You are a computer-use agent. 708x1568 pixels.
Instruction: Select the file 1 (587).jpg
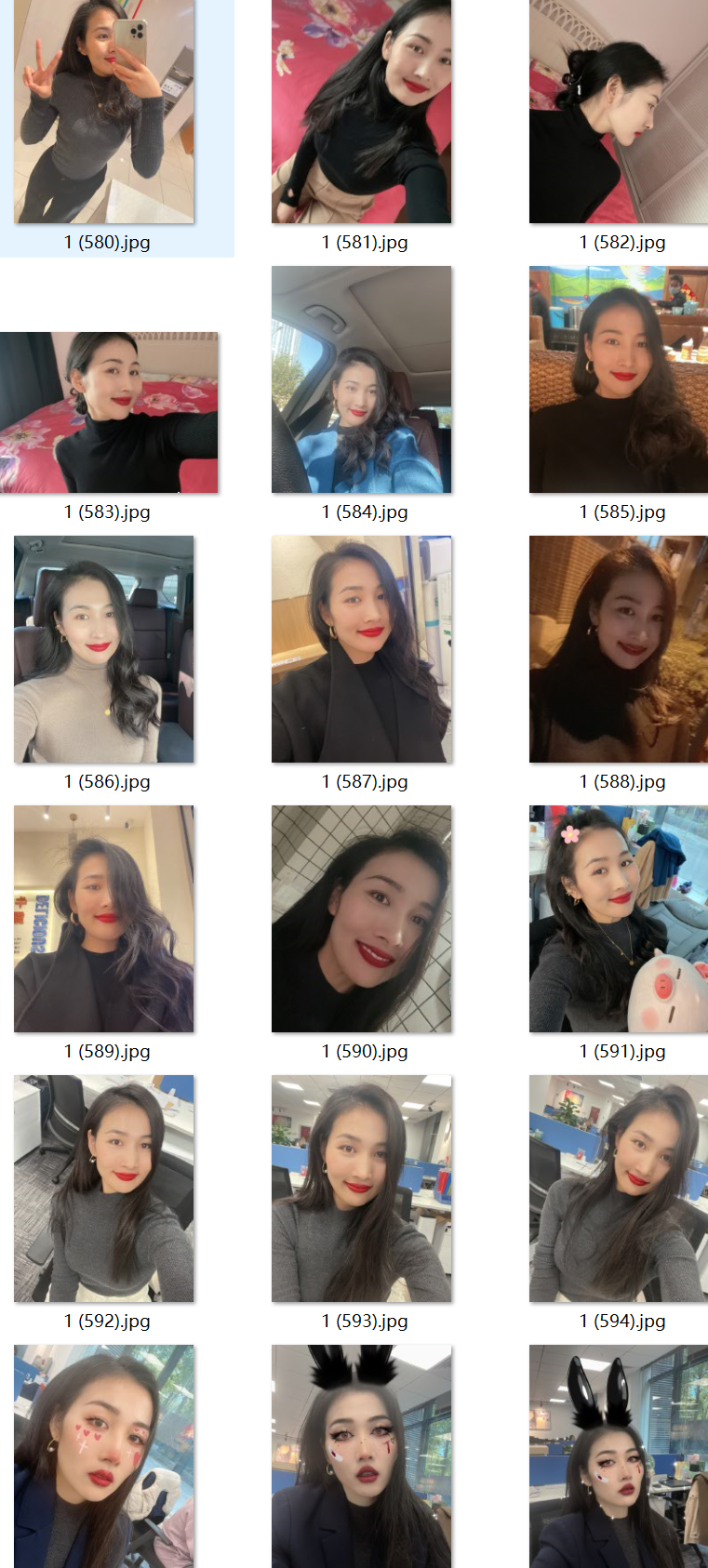[x=361, y=649]
